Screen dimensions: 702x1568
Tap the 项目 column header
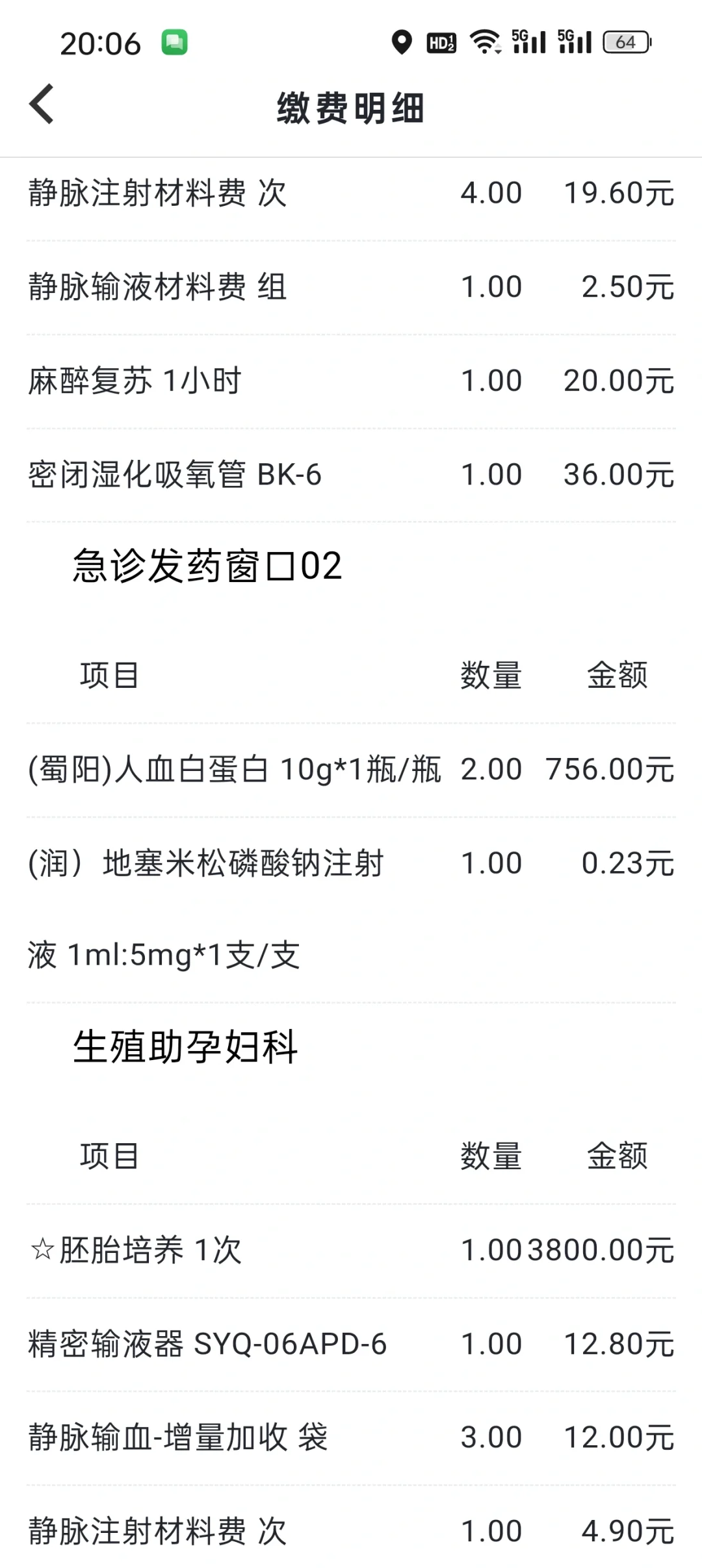(109, 676)
